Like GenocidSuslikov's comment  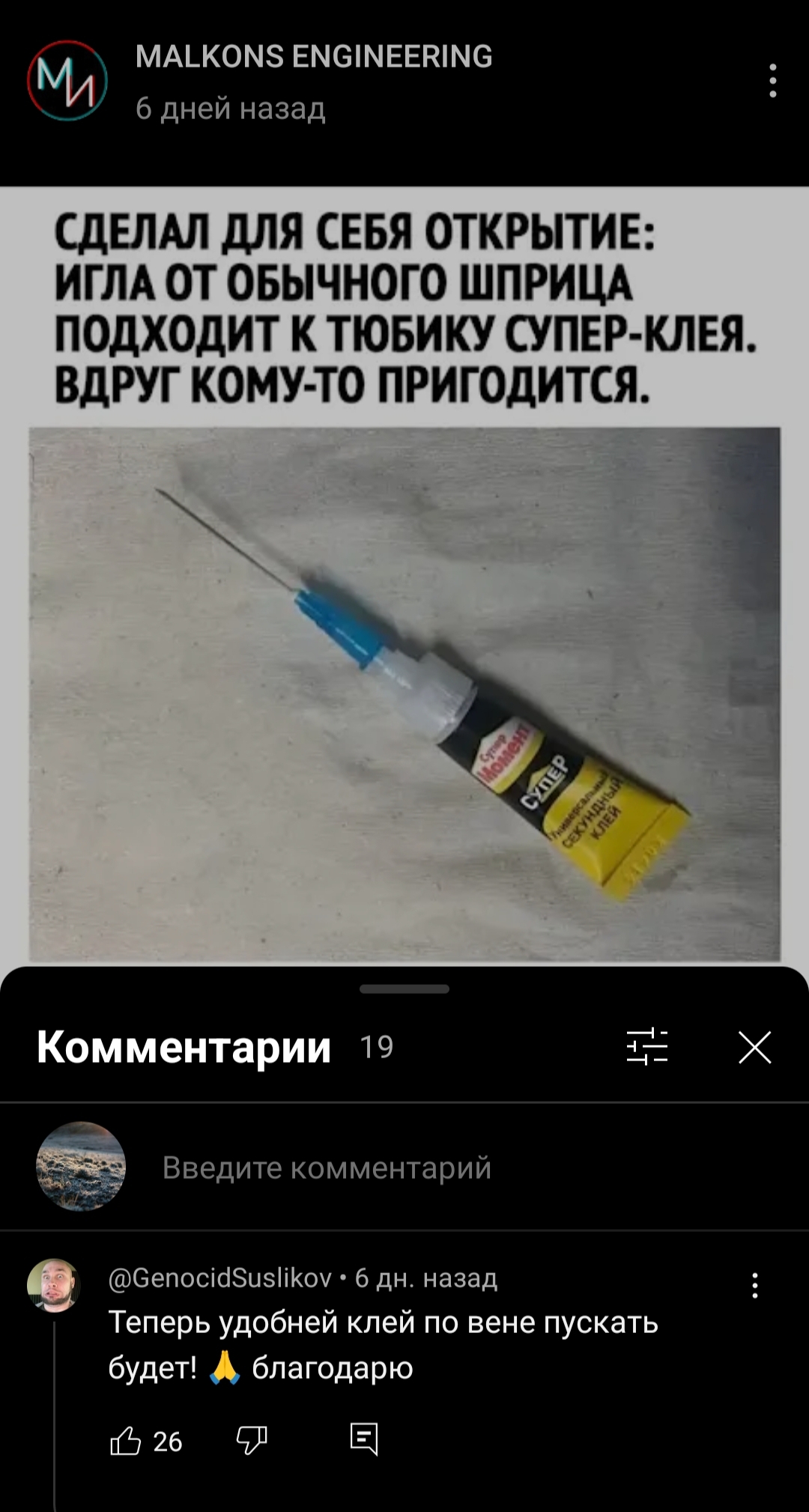[126, 1440]
